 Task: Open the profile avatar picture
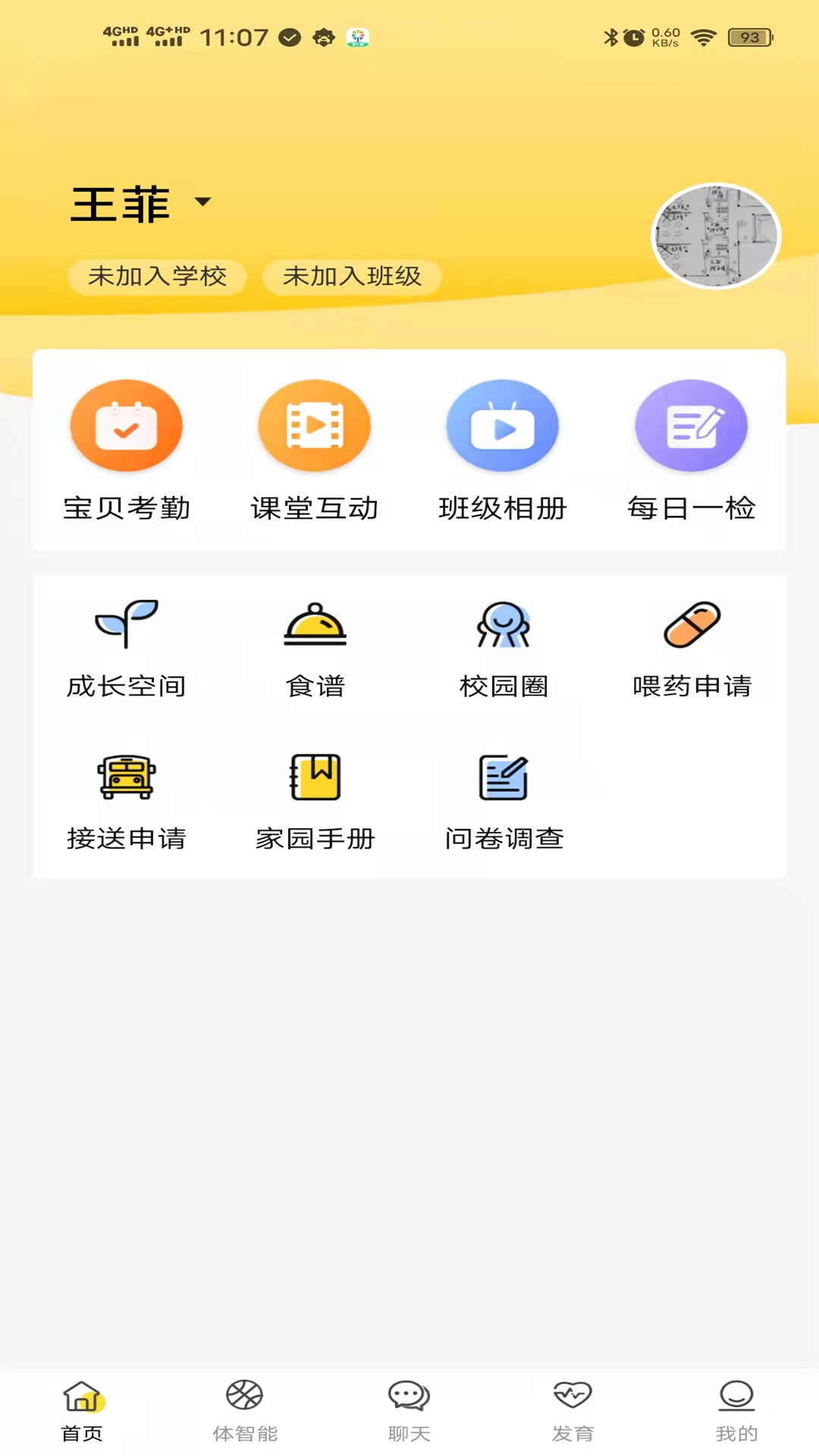(716, 236)
